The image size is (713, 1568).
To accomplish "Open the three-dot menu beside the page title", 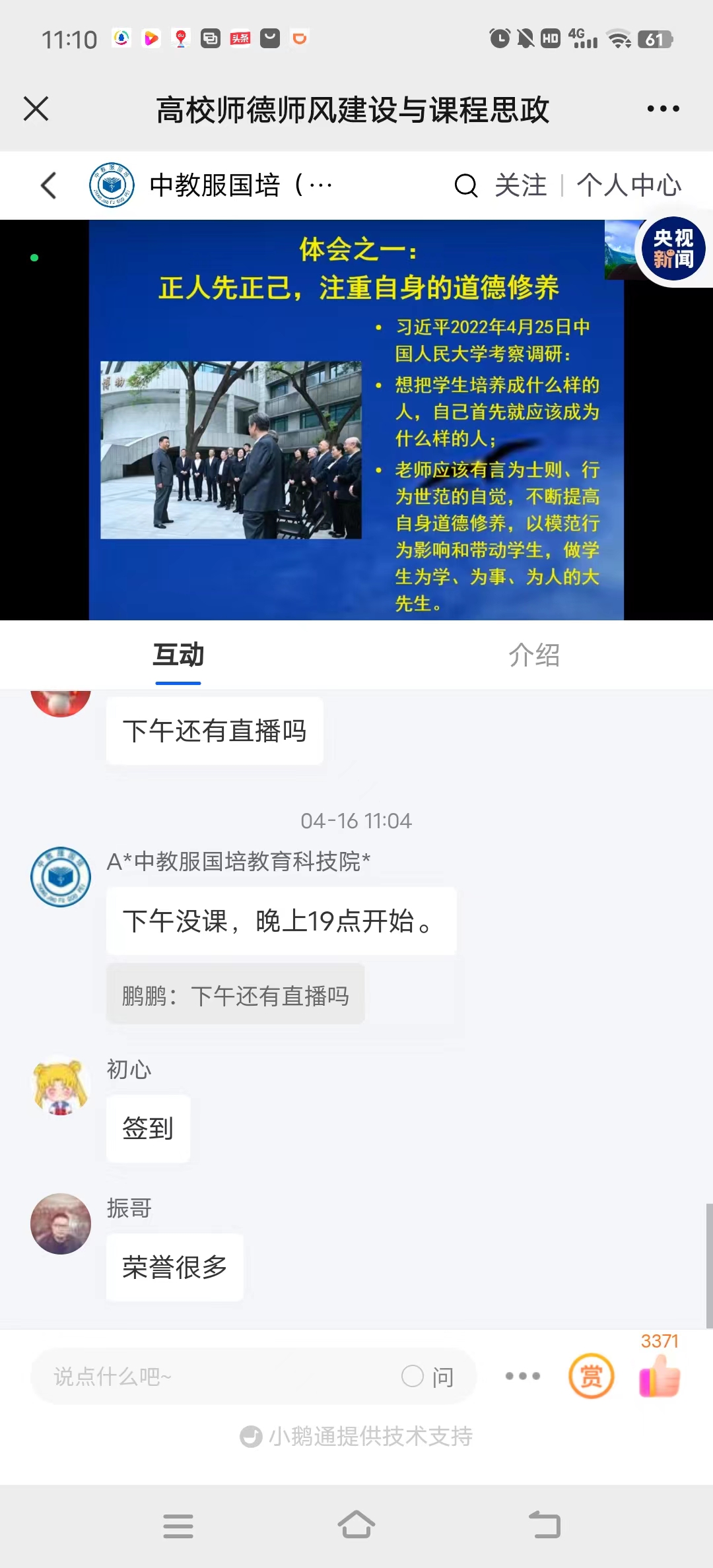I will click(663, 109).
